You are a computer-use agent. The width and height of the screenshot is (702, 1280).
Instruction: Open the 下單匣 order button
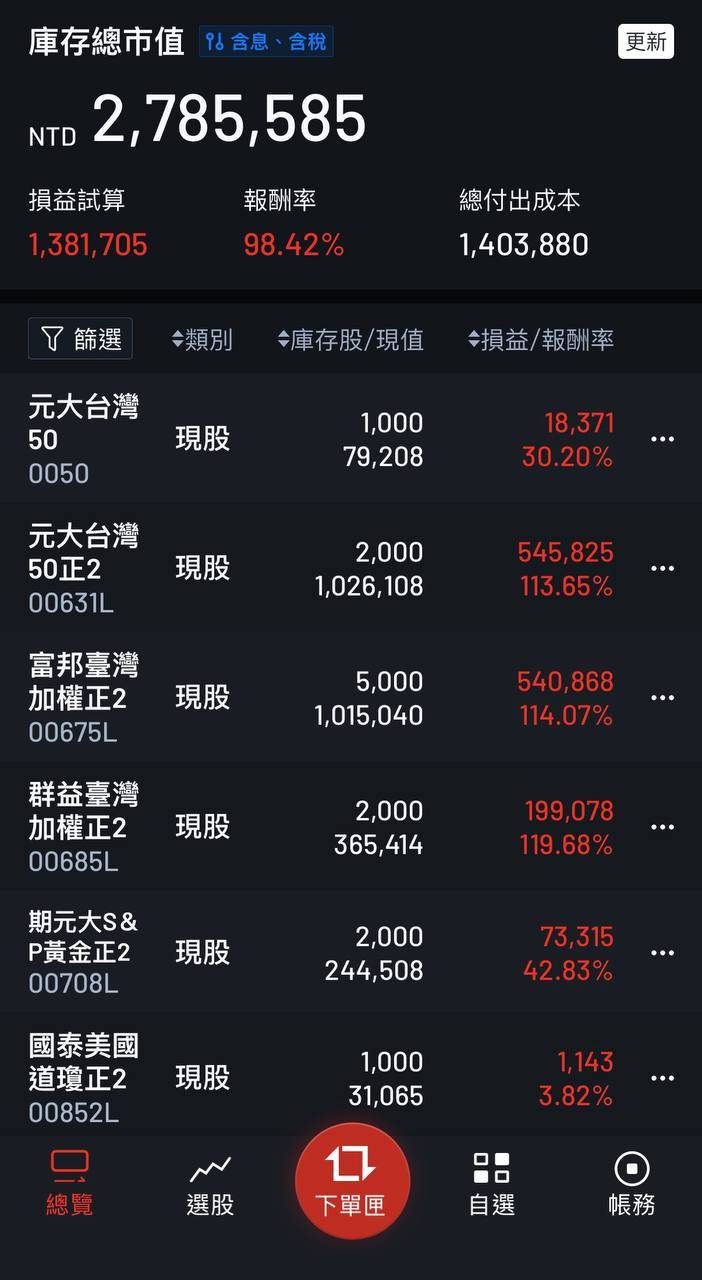tap(351, 1181)
